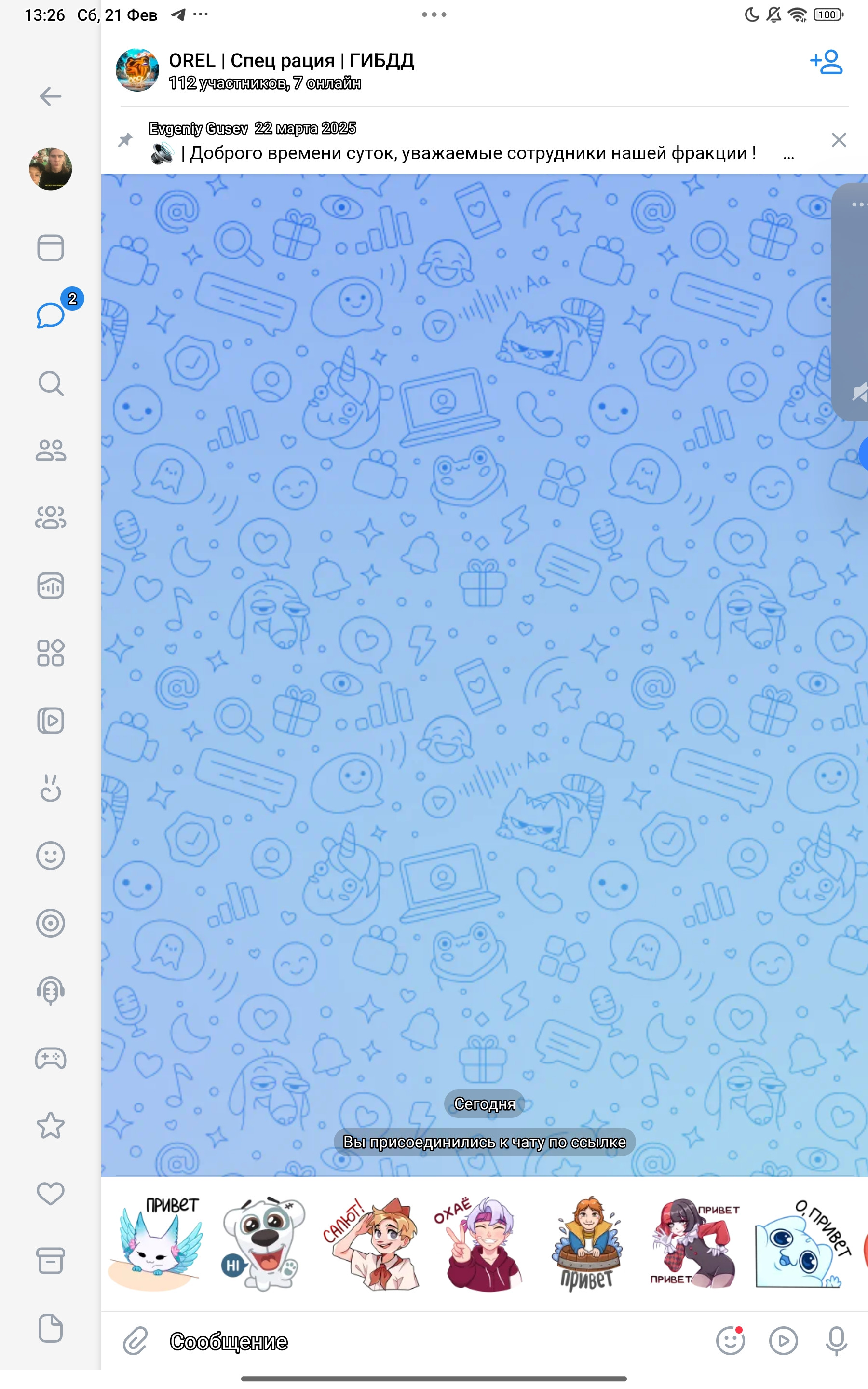Dismiss the pinned message from Evgeniy Gusev

tap(839, 140)
